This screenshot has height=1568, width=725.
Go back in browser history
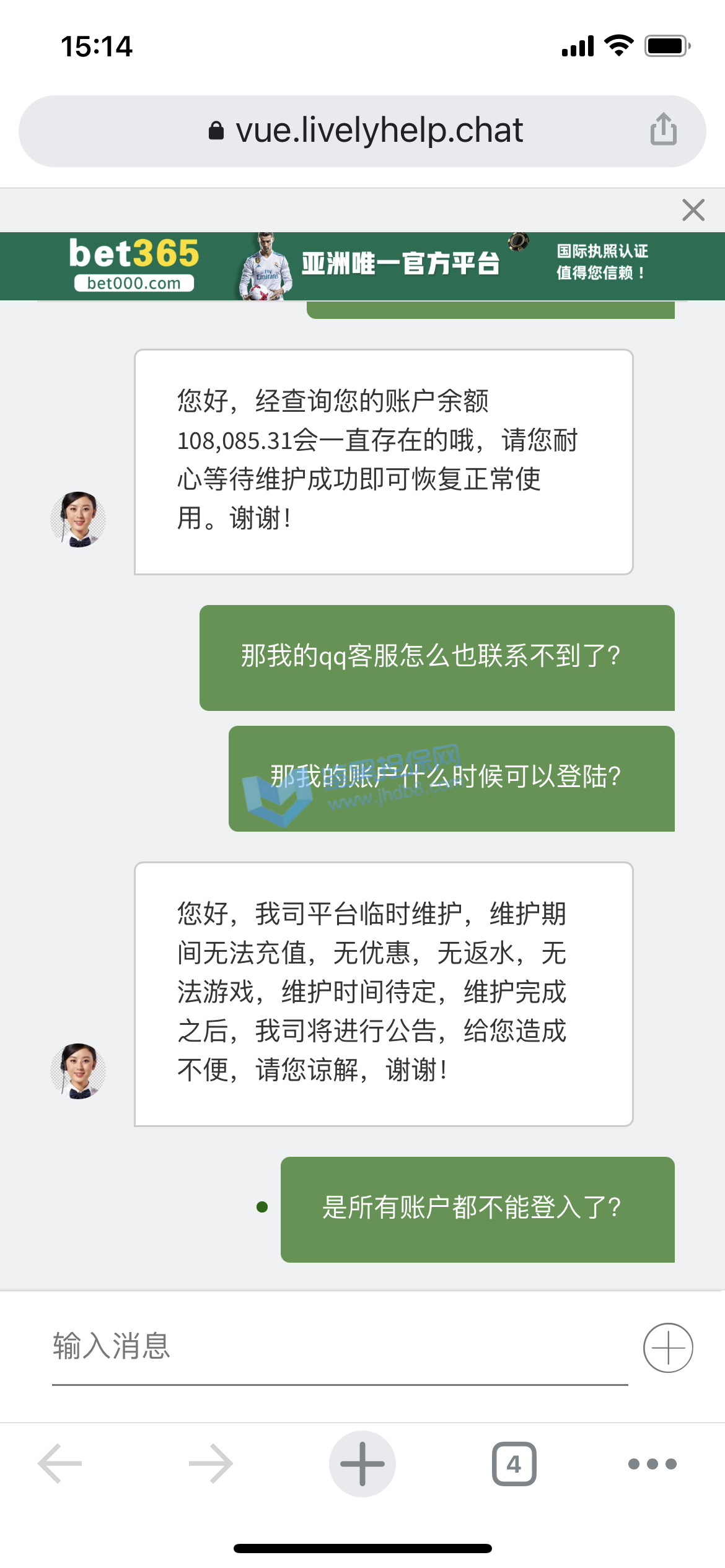coord(60,1463)
